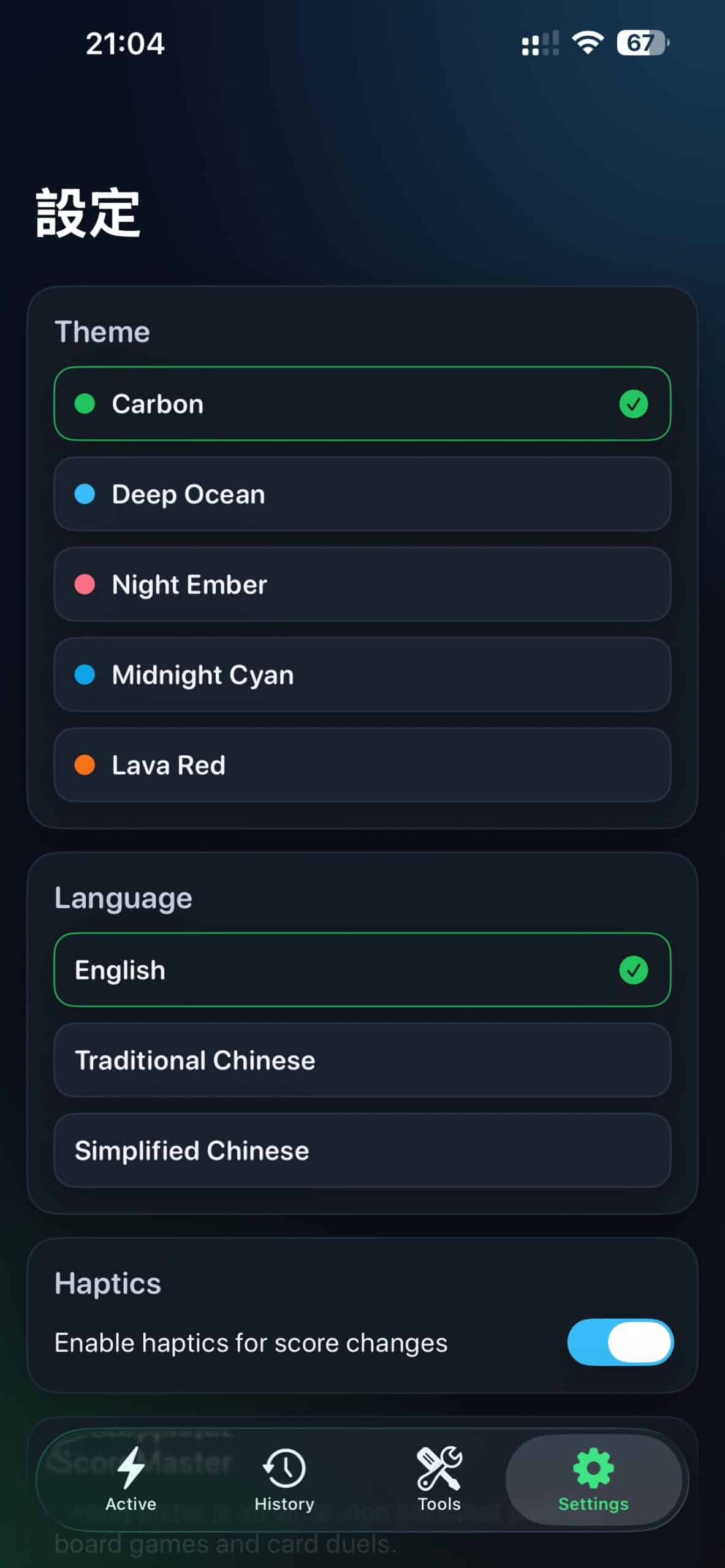Select the Lava Red theme
This screenshot has height=1568, width=725.
click(362, 765)
